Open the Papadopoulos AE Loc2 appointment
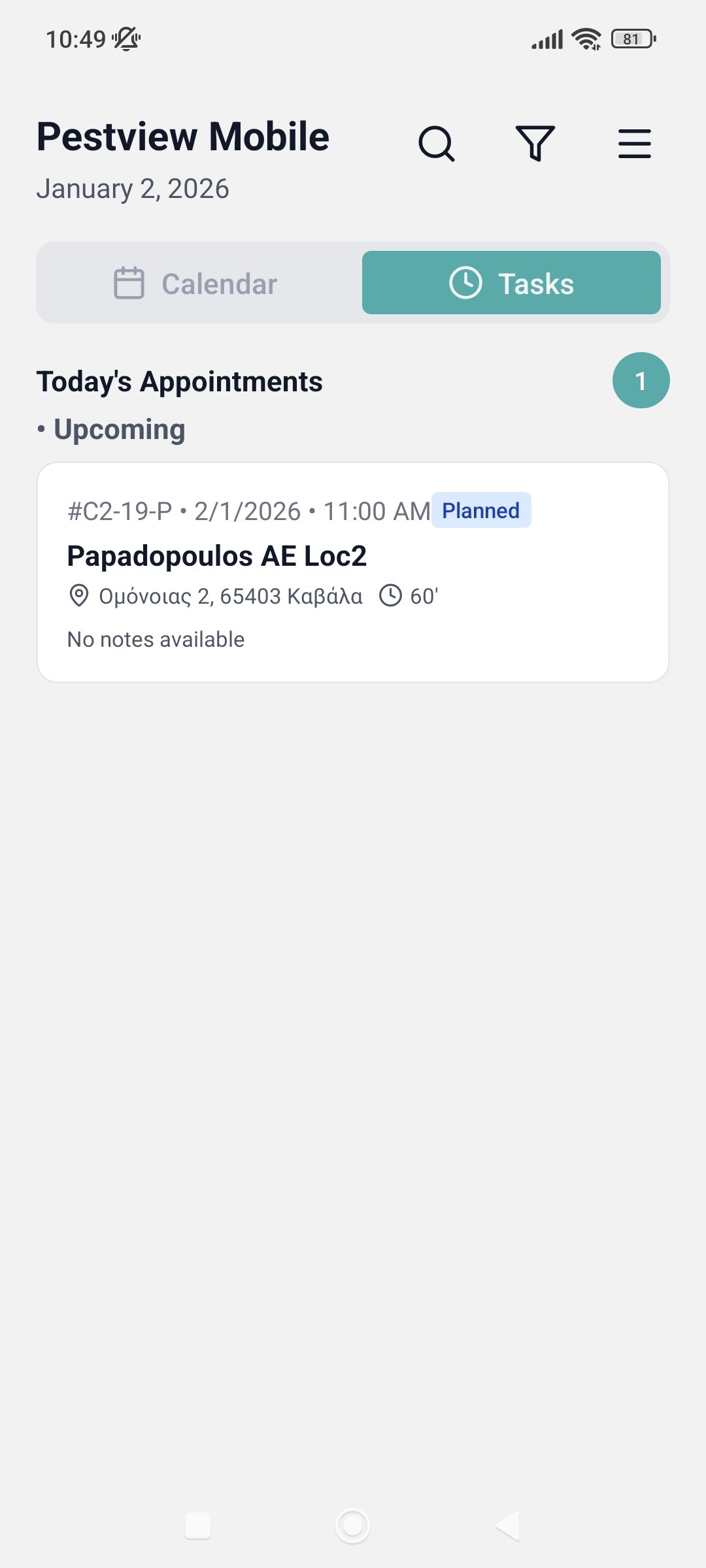706x1568 pixels. 353,572
